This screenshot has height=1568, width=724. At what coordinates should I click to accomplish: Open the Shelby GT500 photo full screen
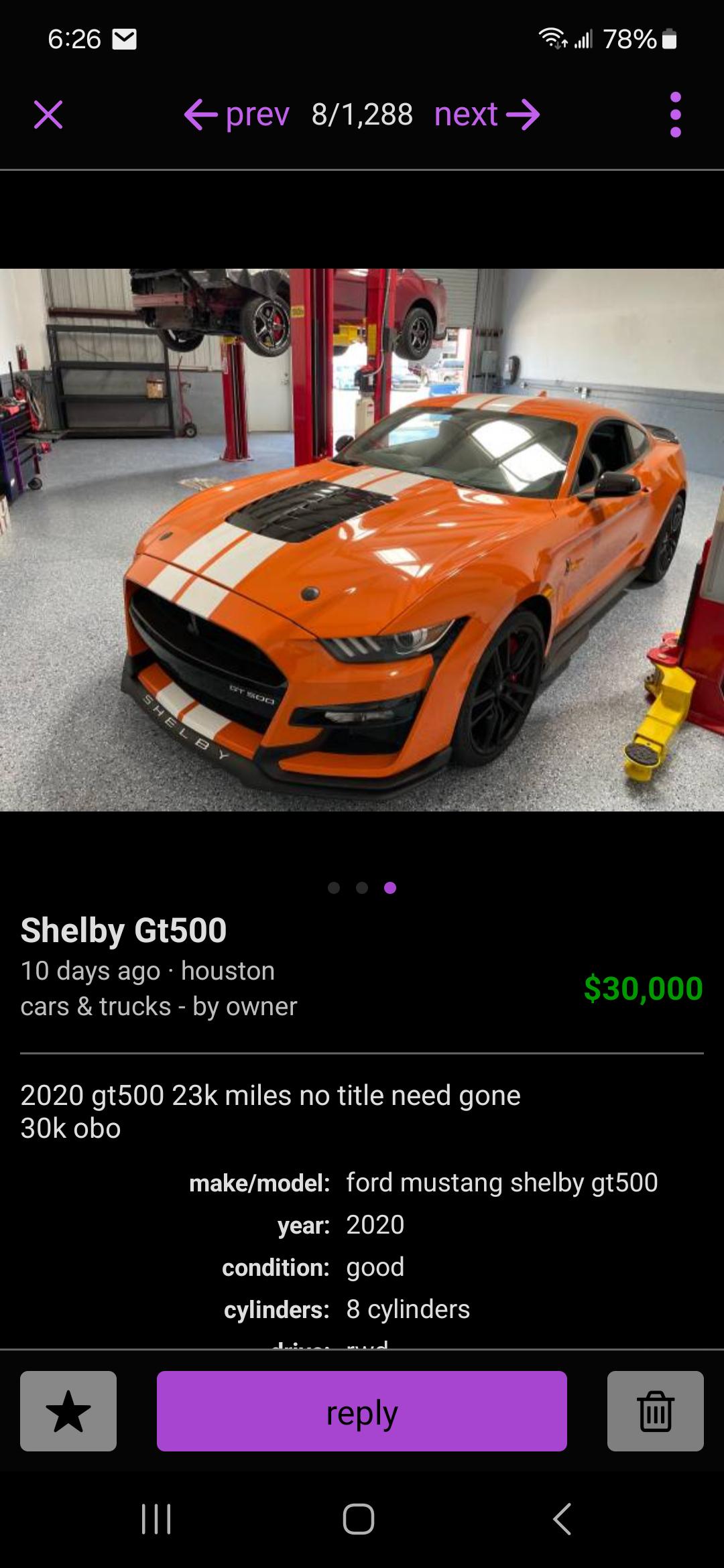tap(362, 539)
